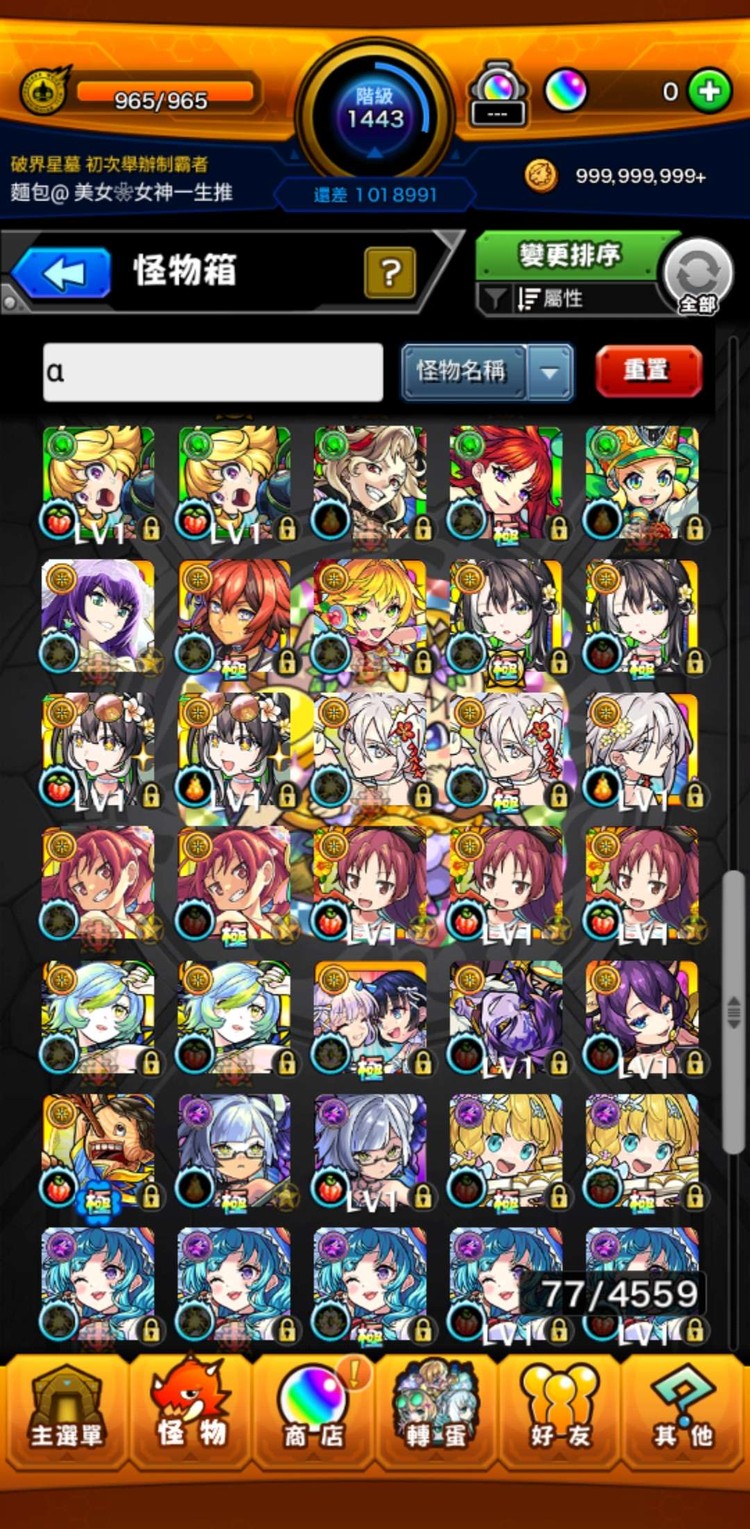Tap the red 重置 reset button
The image size is (750, 1529).
pos(649,372)
